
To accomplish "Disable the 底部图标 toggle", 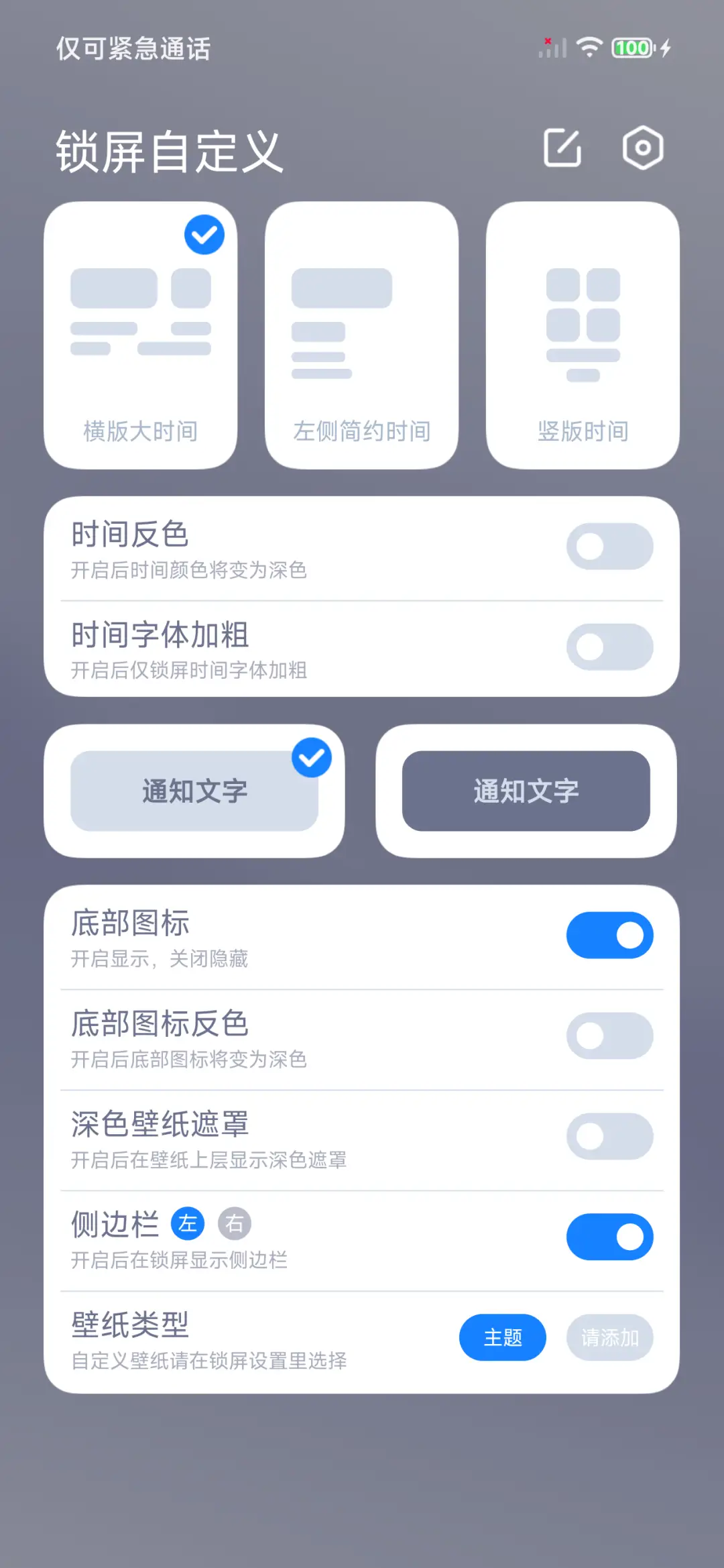I will [x=609, y=934].
